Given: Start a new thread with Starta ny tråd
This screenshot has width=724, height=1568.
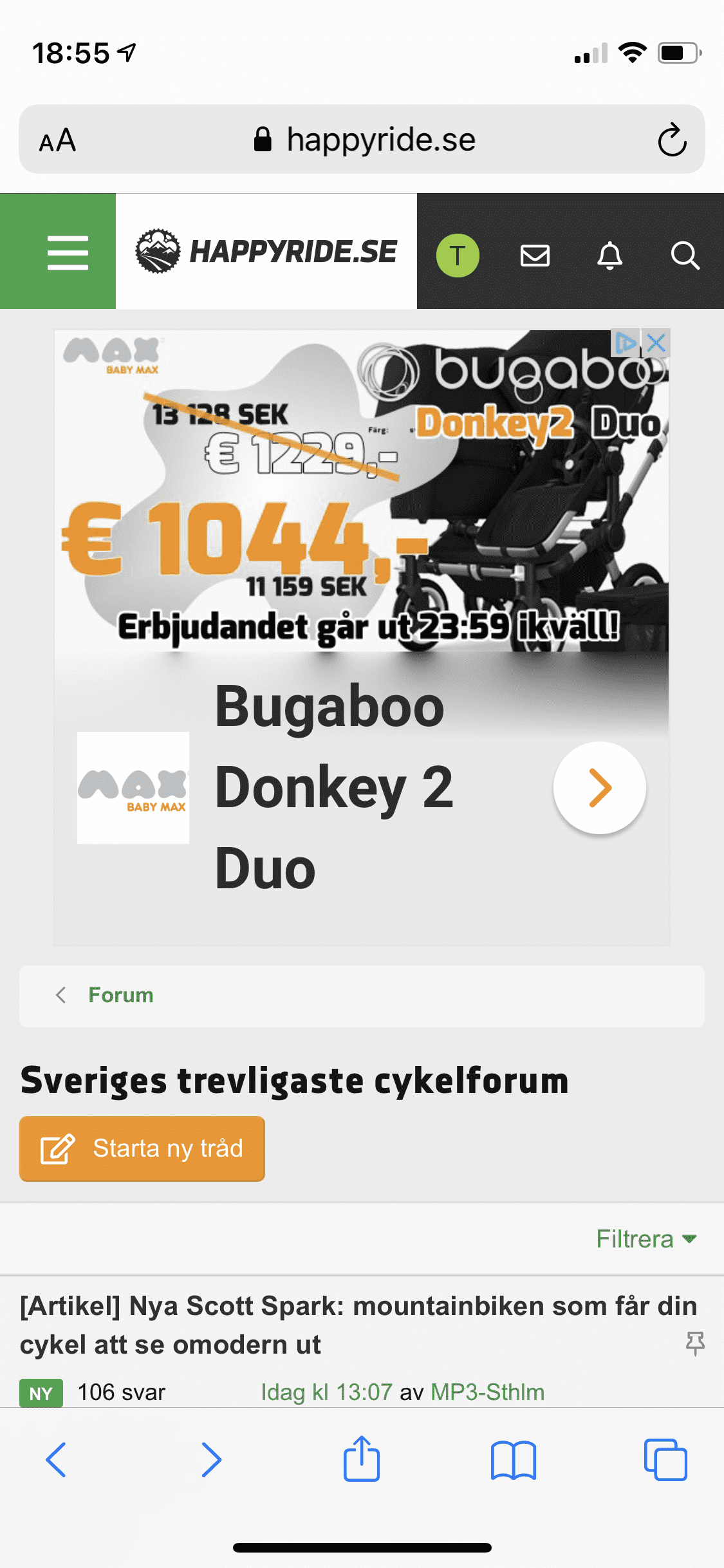Looking at the screenshot, I should 142,1148.
